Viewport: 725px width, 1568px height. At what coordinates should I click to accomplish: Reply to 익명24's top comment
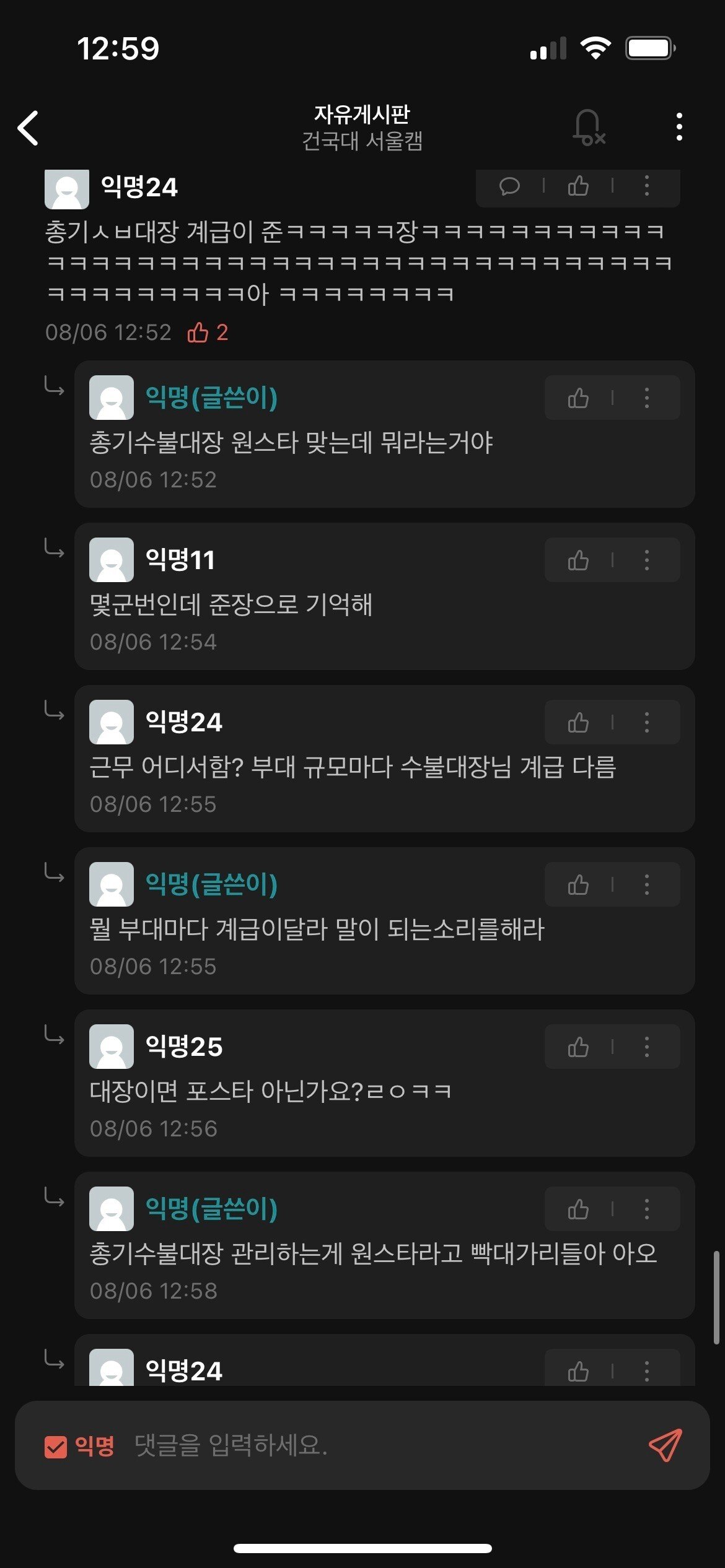pos(509,186)
